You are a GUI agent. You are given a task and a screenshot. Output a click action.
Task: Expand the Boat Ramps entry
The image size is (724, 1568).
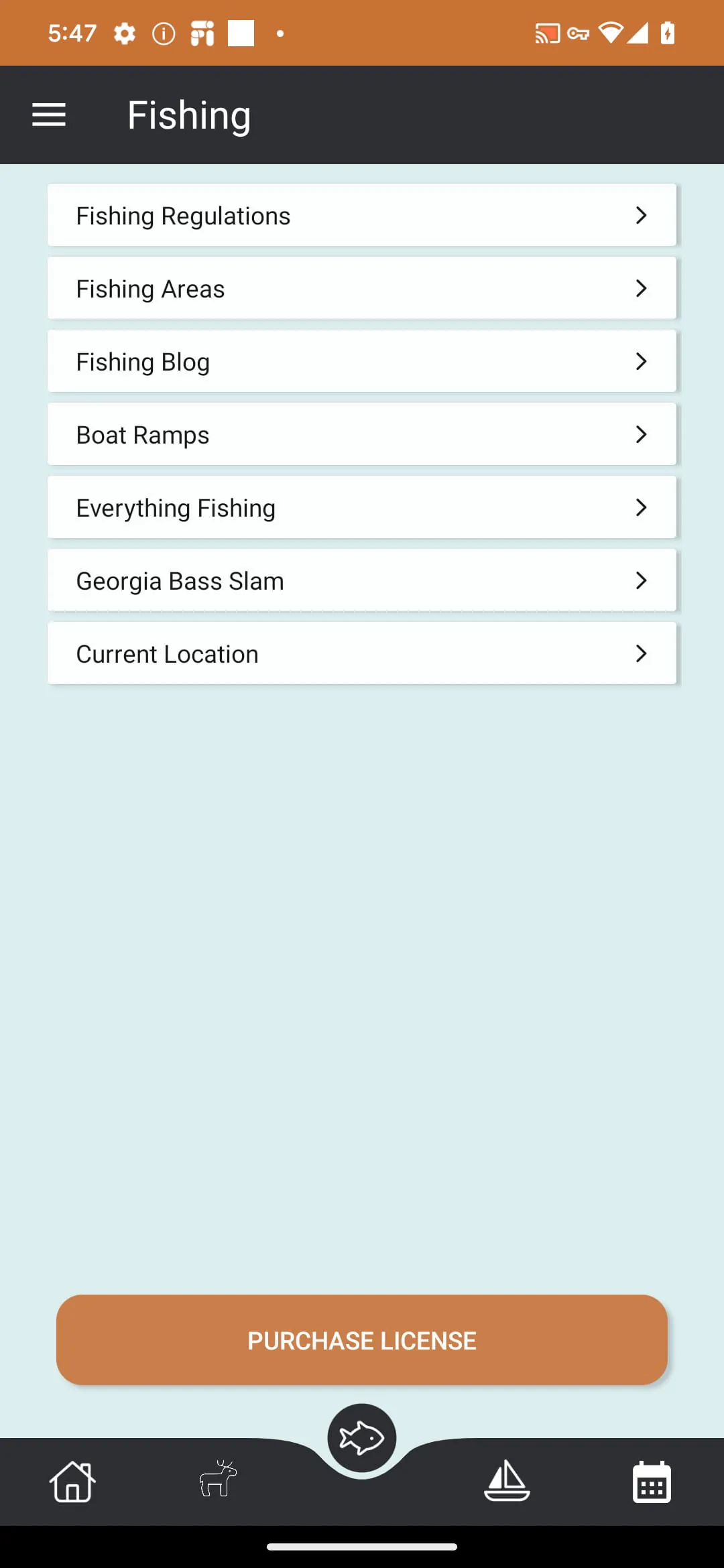pyautogui.click(x=362, y=434)
